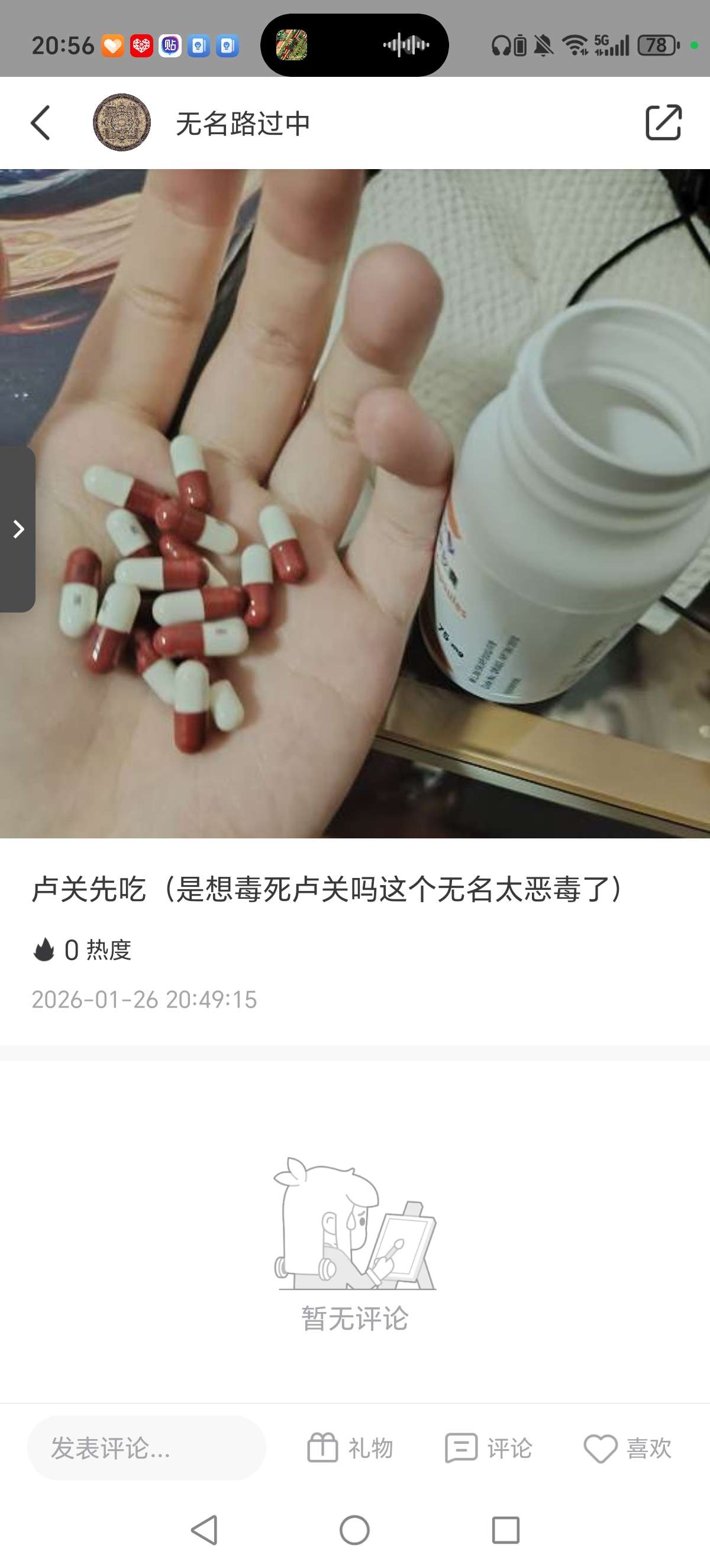This screenshot has height=1568, width=710.
Task: Open the author name 无名路过中
Action: [x=244, y=124]
